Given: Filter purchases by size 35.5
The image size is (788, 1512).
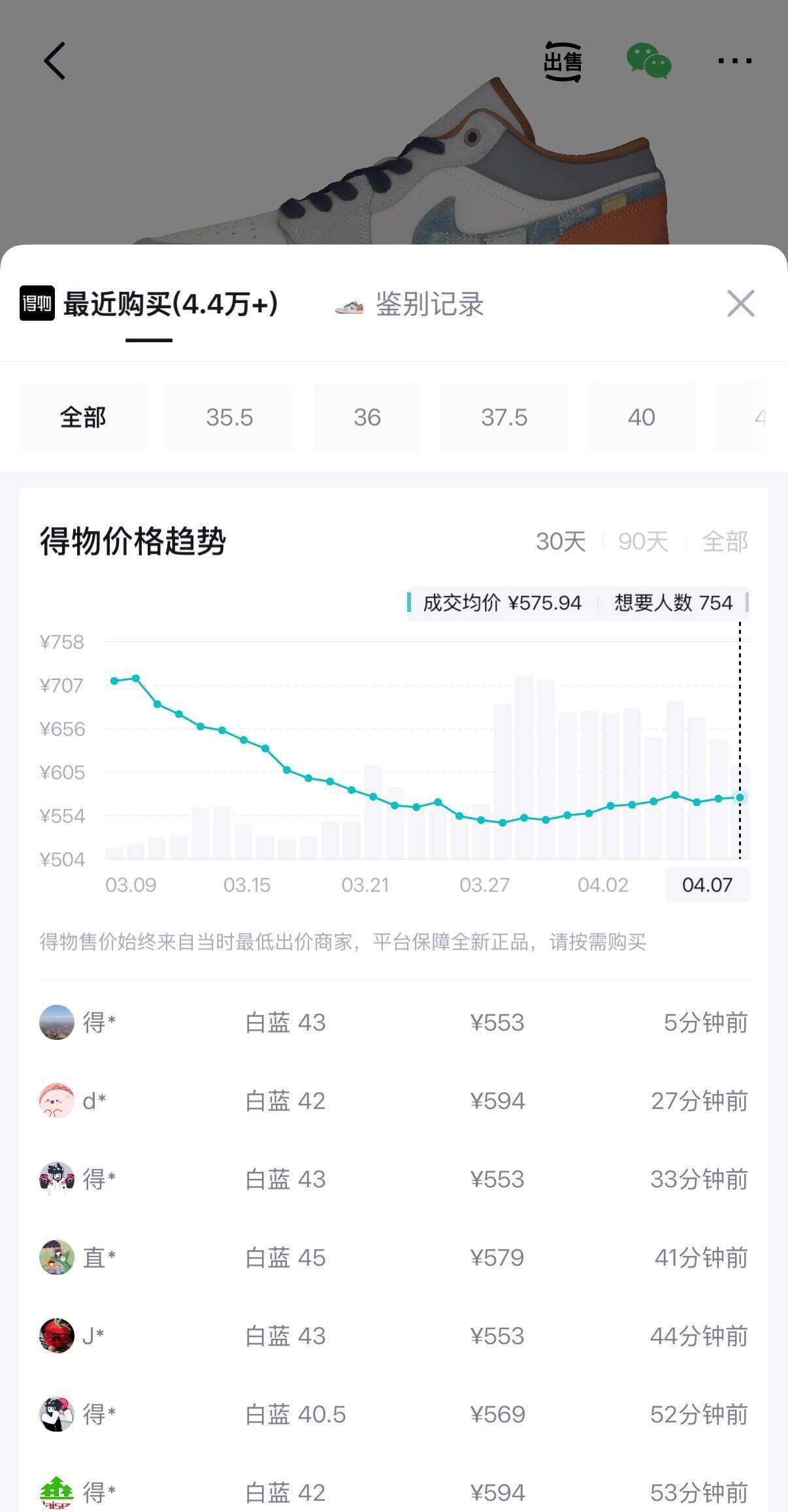Looking at the screenshot, I should [229, 417].
